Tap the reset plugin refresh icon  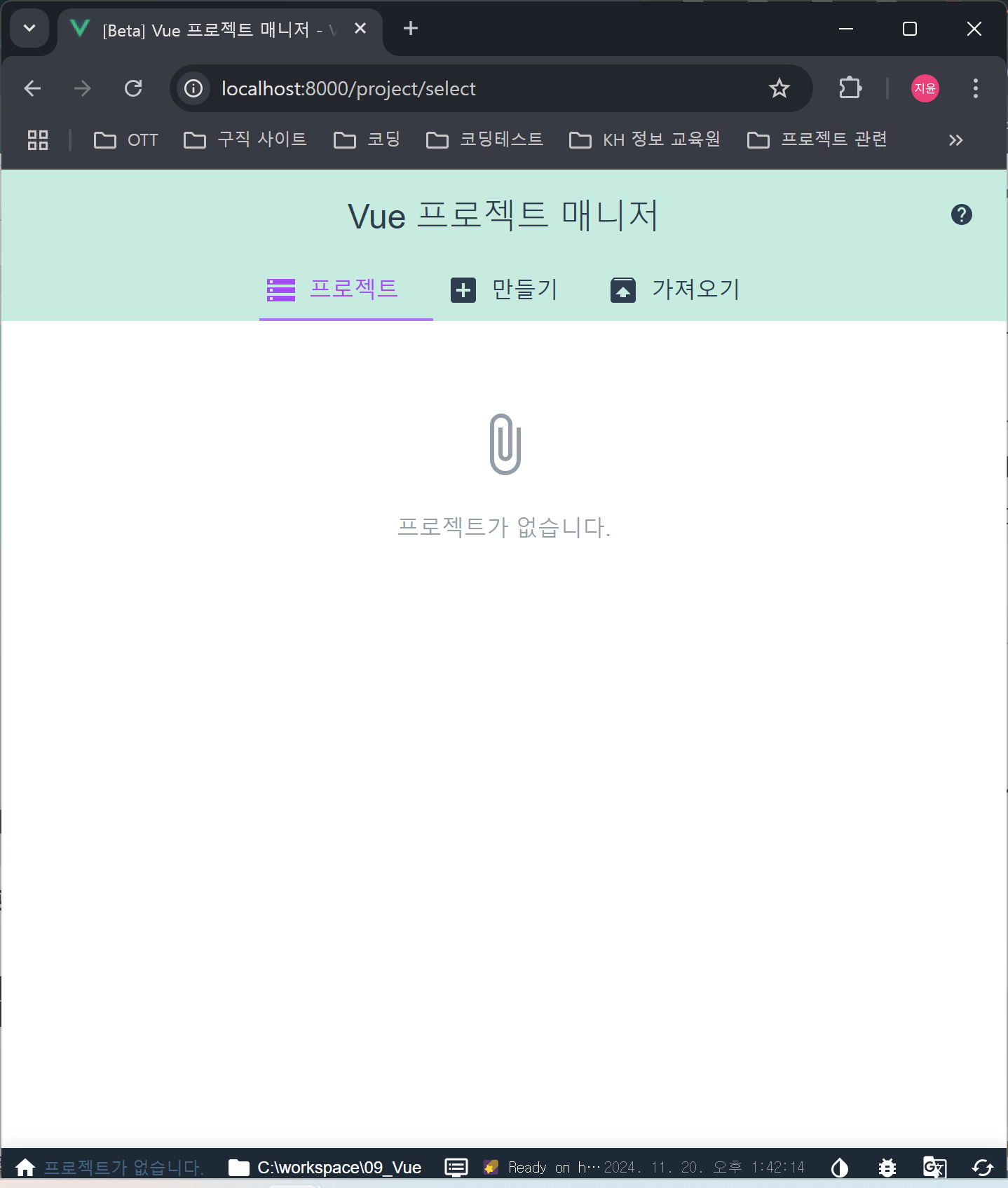(x=982, y=1167)
